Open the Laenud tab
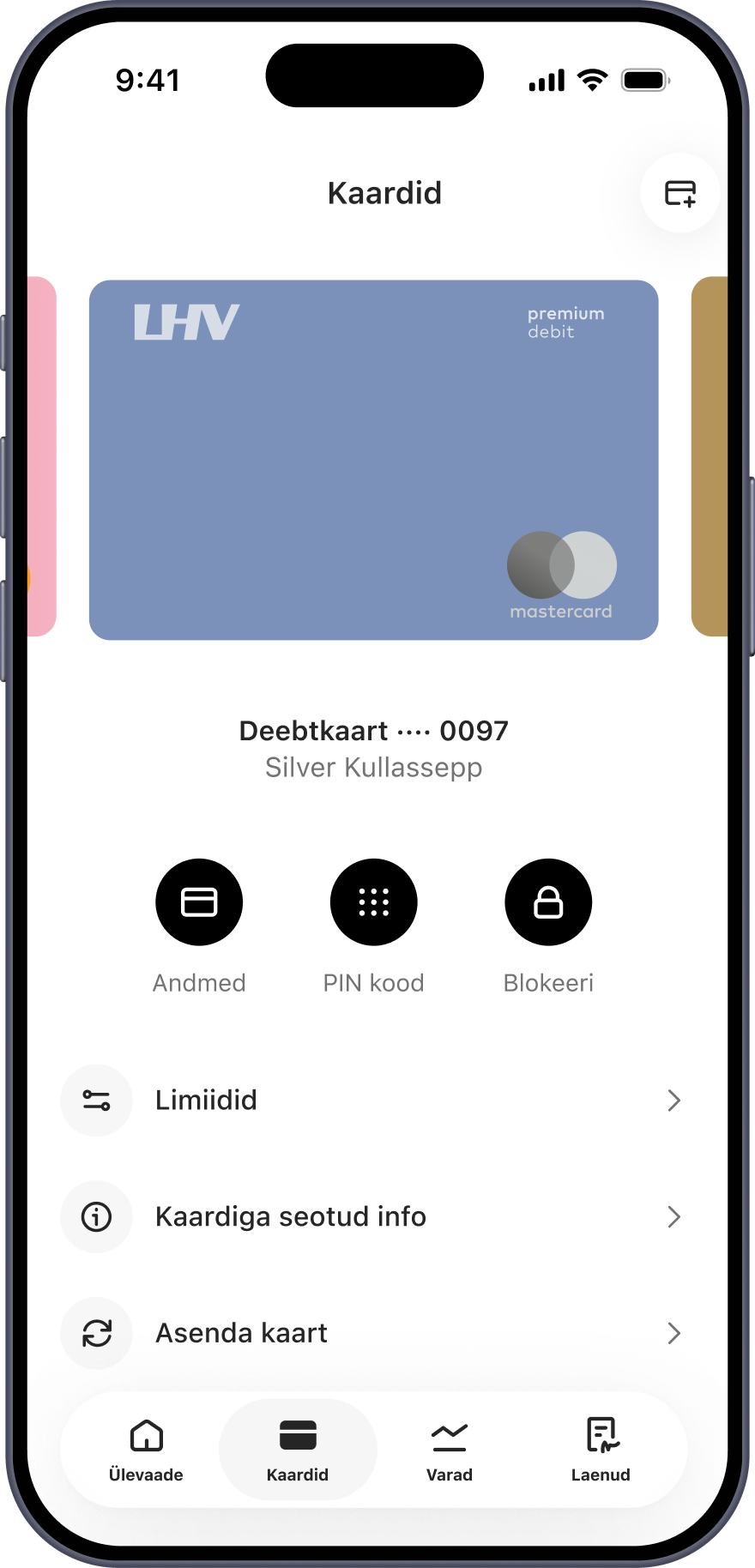Screen dimensions: 755x1568 click(601, 1450)
